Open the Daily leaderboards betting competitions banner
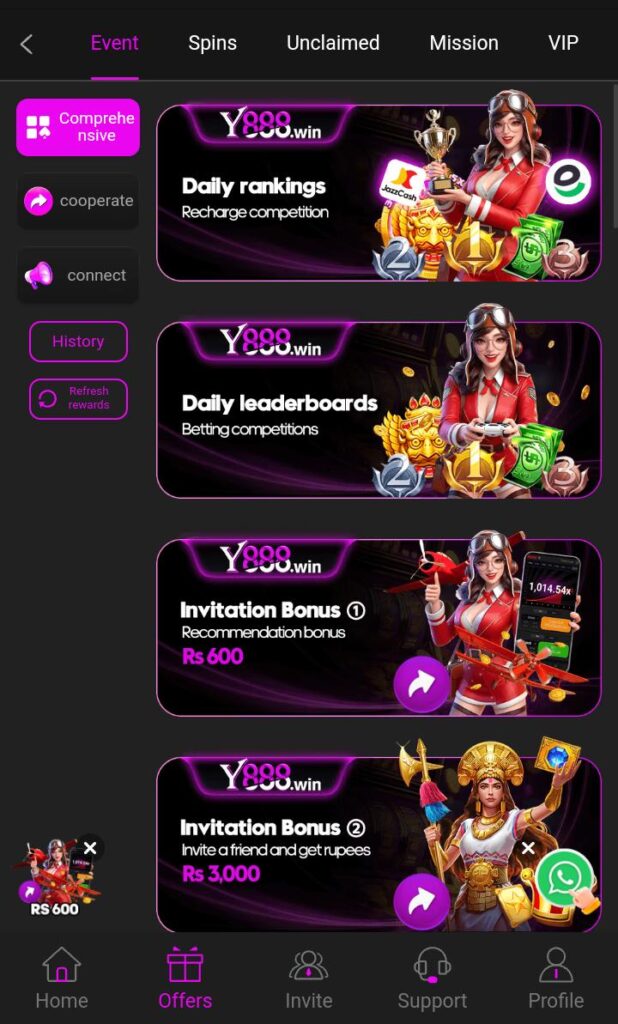This screenshot has height=1024, width=618. pos(378,410)
